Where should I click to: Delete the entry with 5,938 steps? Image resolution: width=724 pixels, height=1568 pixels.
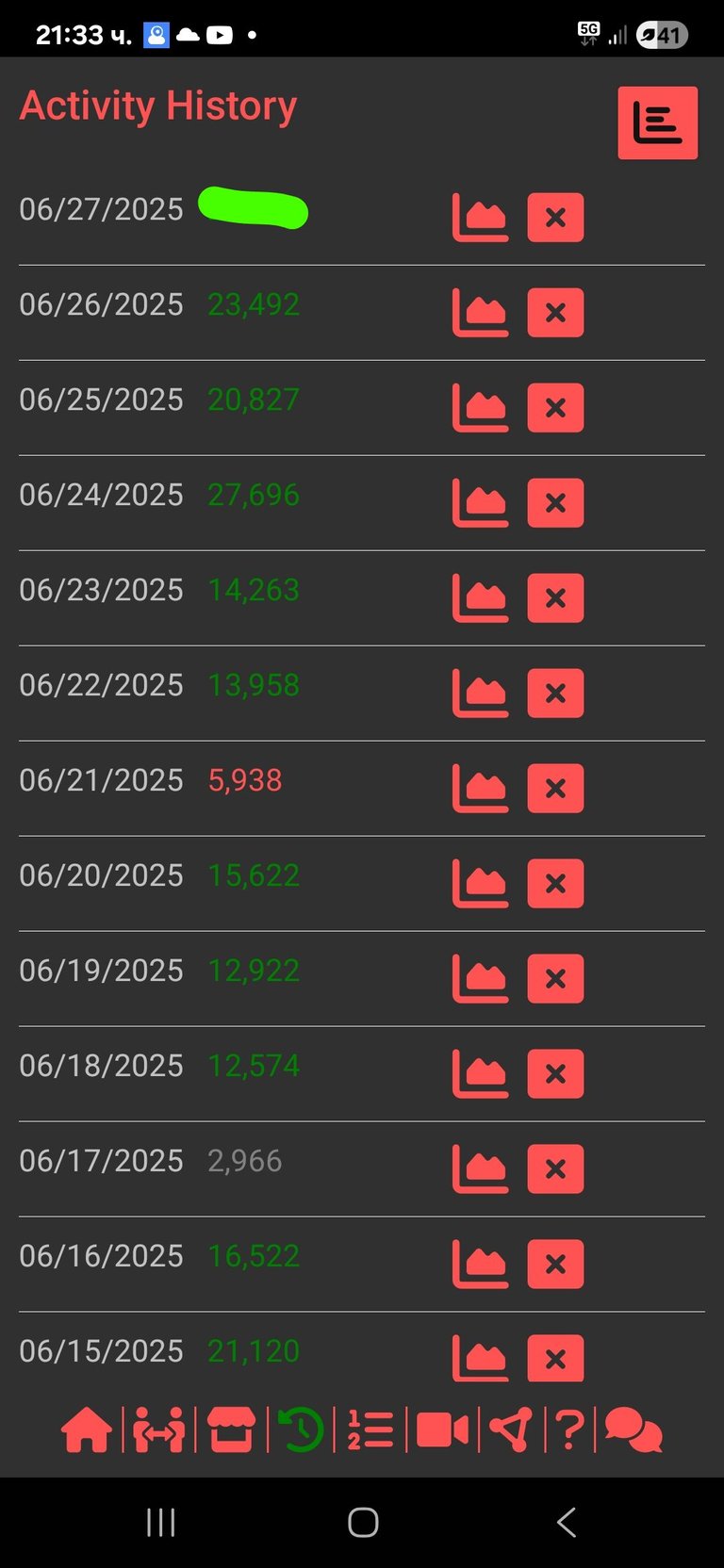[555, 789]
